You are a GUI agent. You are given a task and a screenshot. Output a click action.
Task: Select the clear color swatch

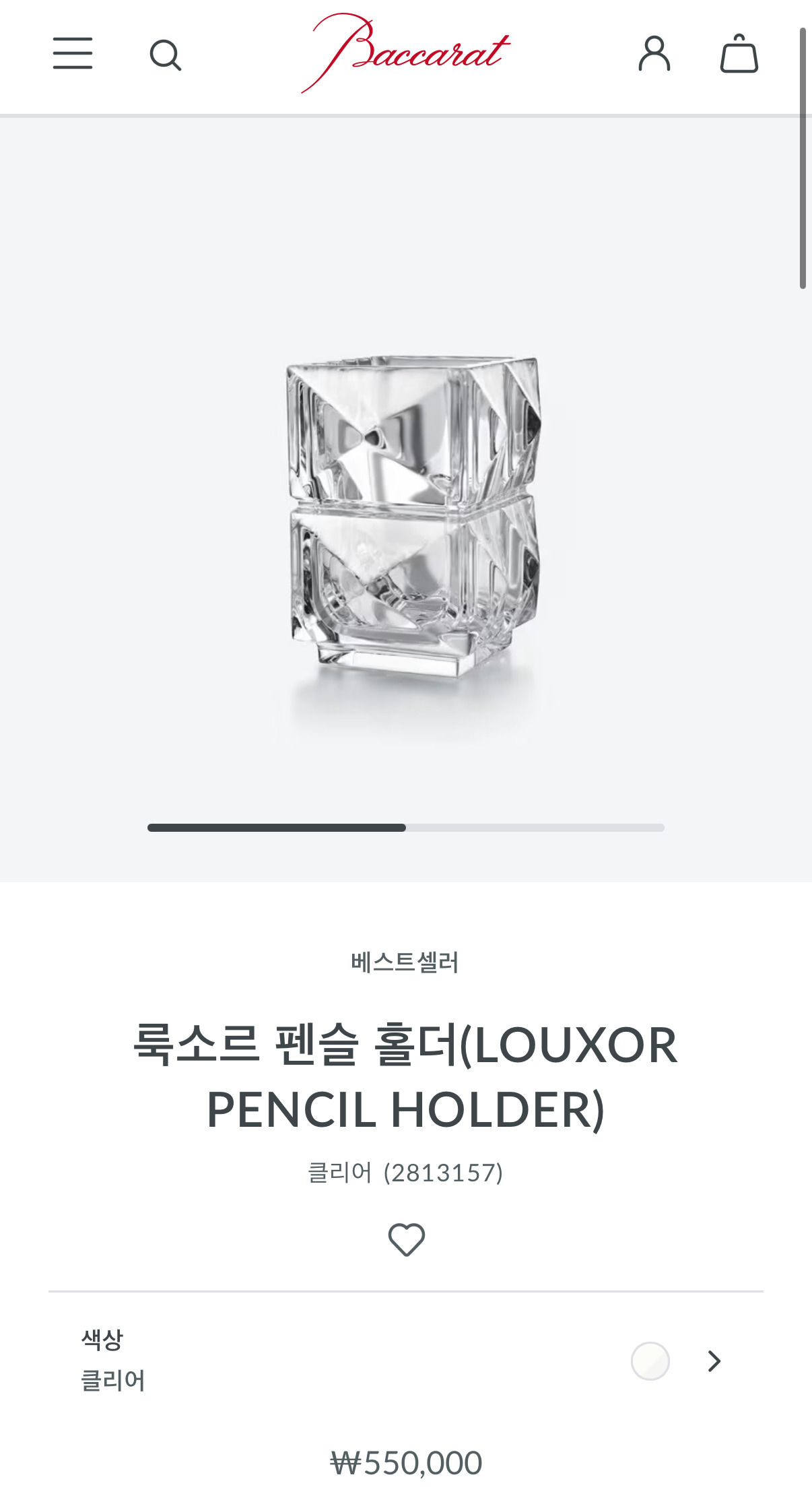[650, 1361]
